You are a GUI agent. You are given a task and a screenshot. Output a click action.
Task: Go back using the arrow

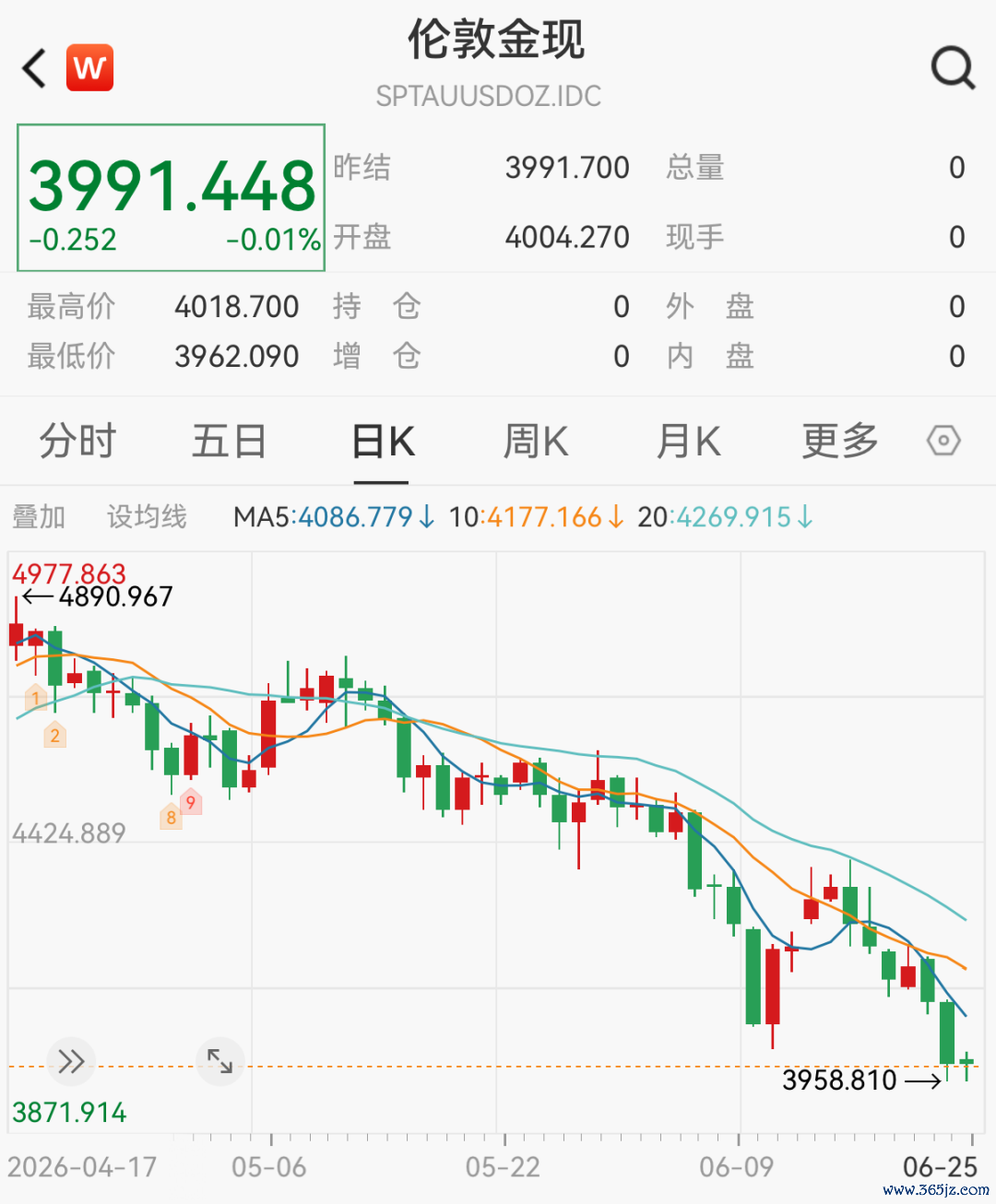point(34,68)
